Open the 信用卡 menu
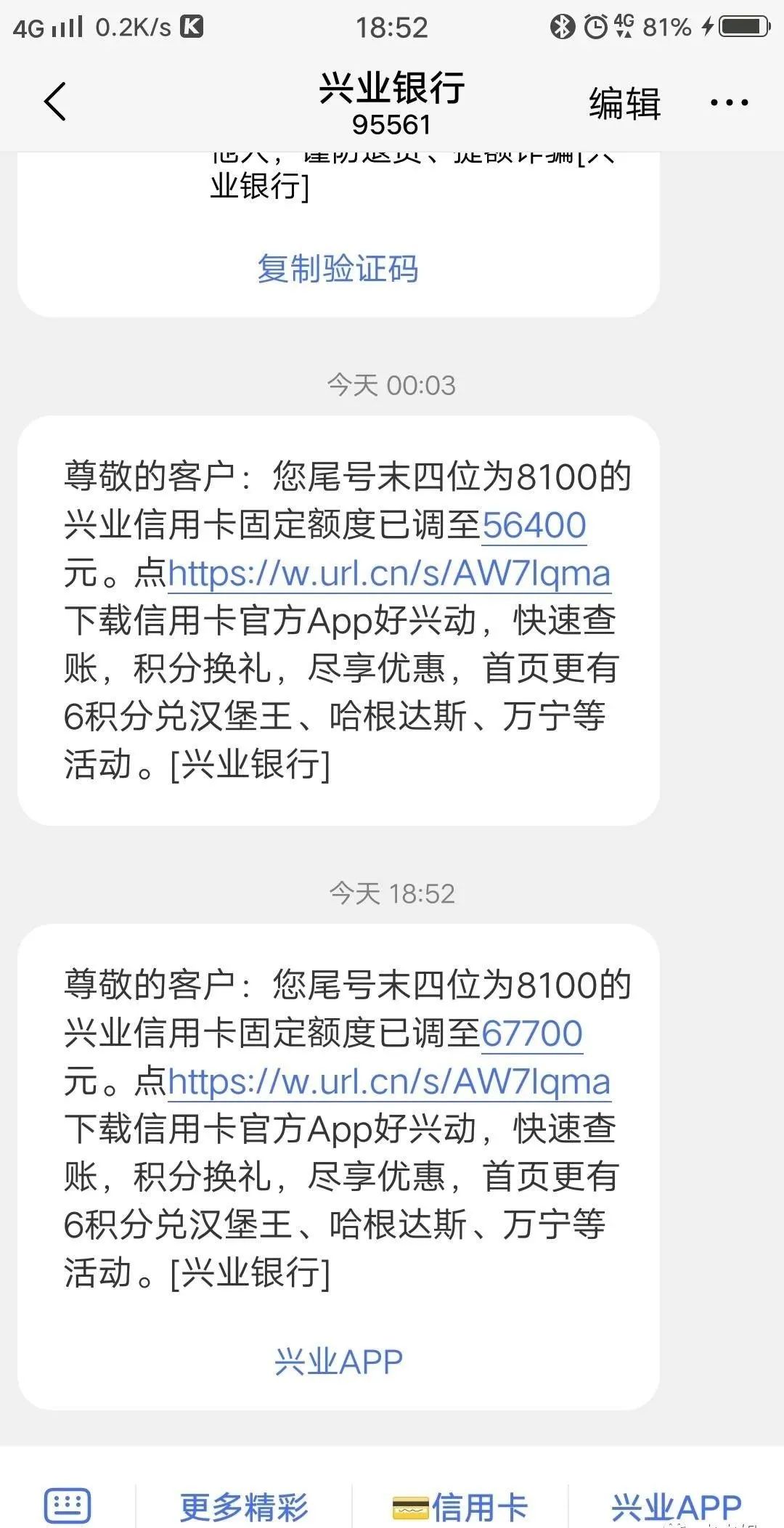The image size is (784, 1528). coord(460,1508)
